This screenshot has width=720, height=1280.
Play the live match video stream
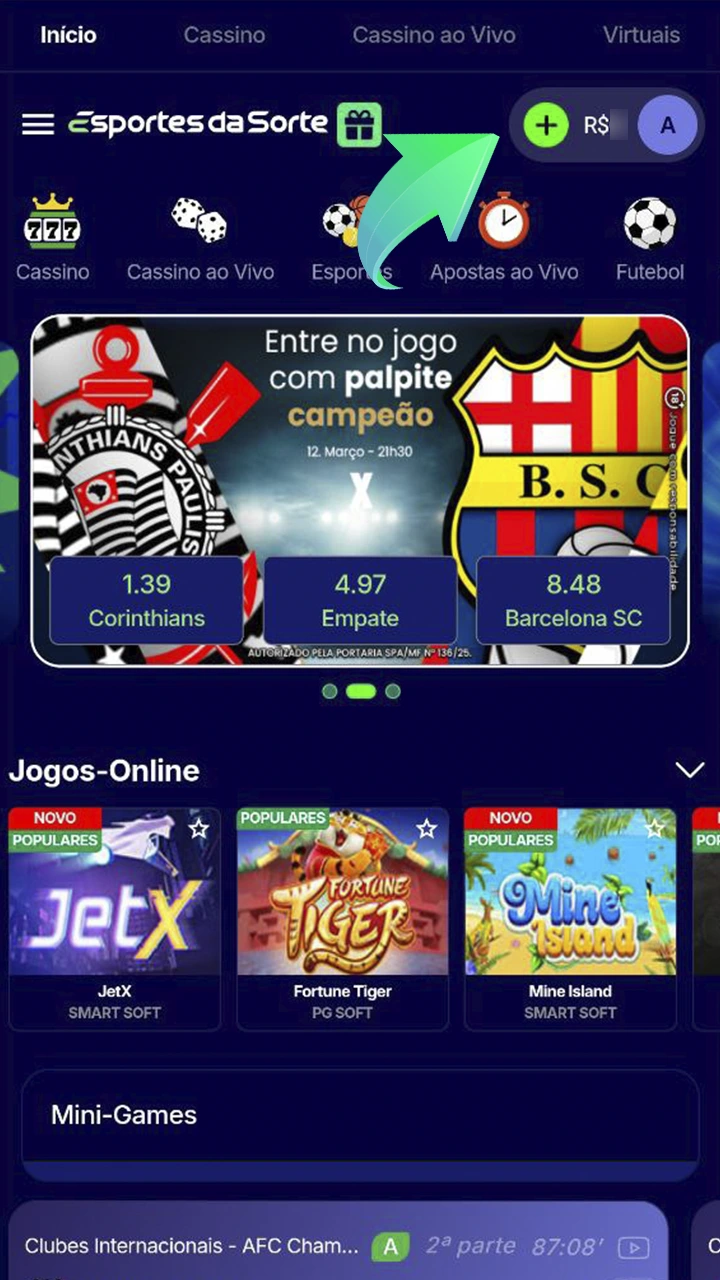(x=634, y=1247)
